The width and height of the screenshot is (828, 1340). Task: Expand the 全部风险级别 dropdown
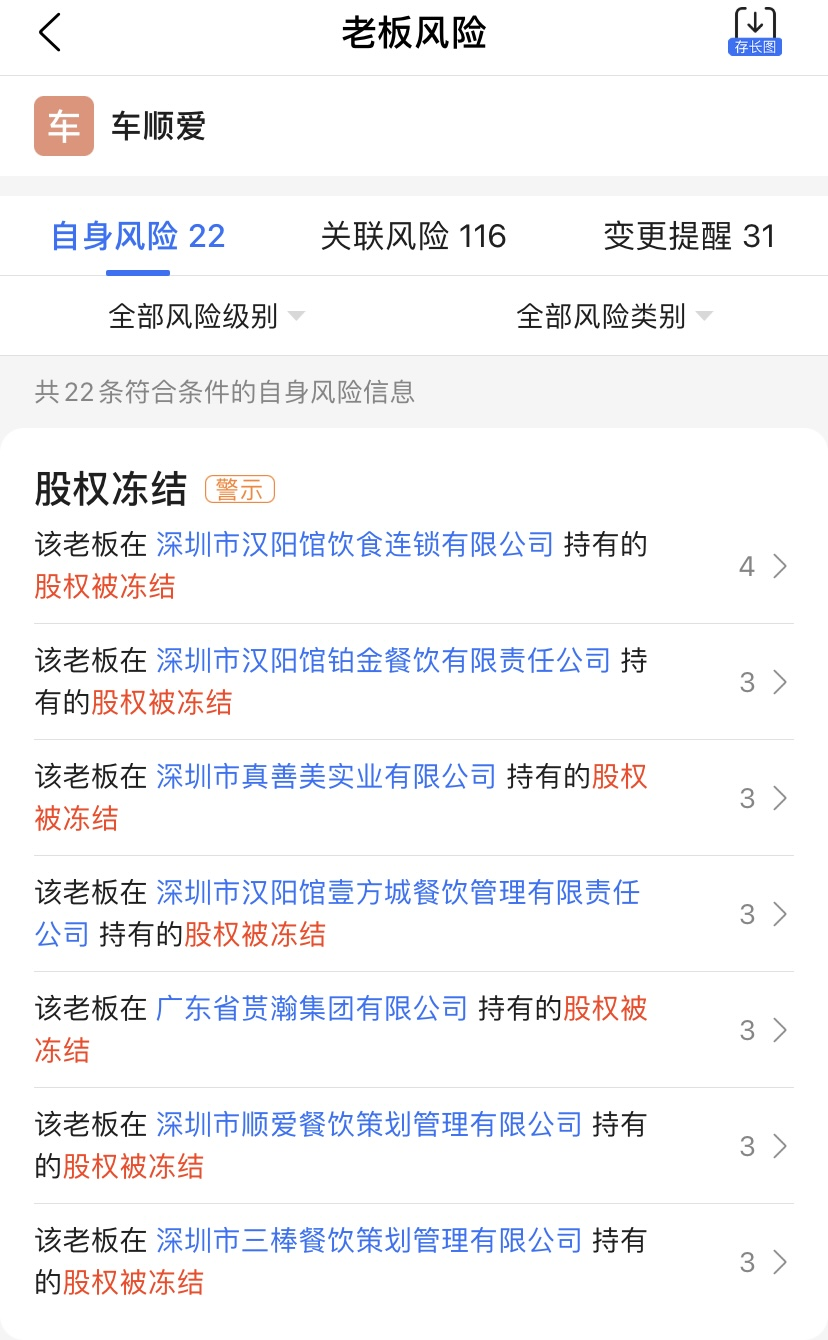(x=206, y=316)
